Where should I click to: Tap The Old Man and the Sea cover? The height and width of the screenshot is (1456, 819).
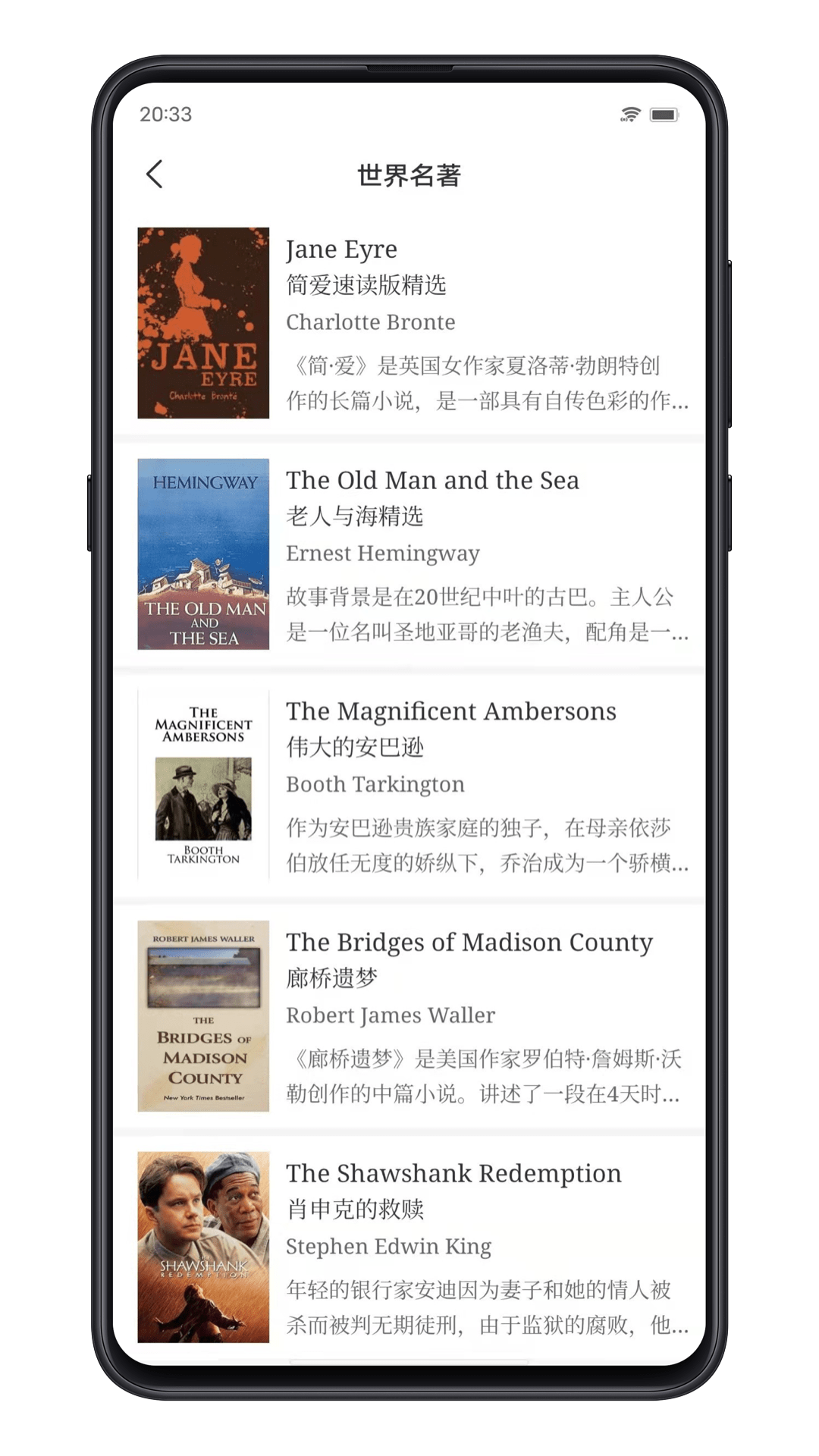coord(202,554)
